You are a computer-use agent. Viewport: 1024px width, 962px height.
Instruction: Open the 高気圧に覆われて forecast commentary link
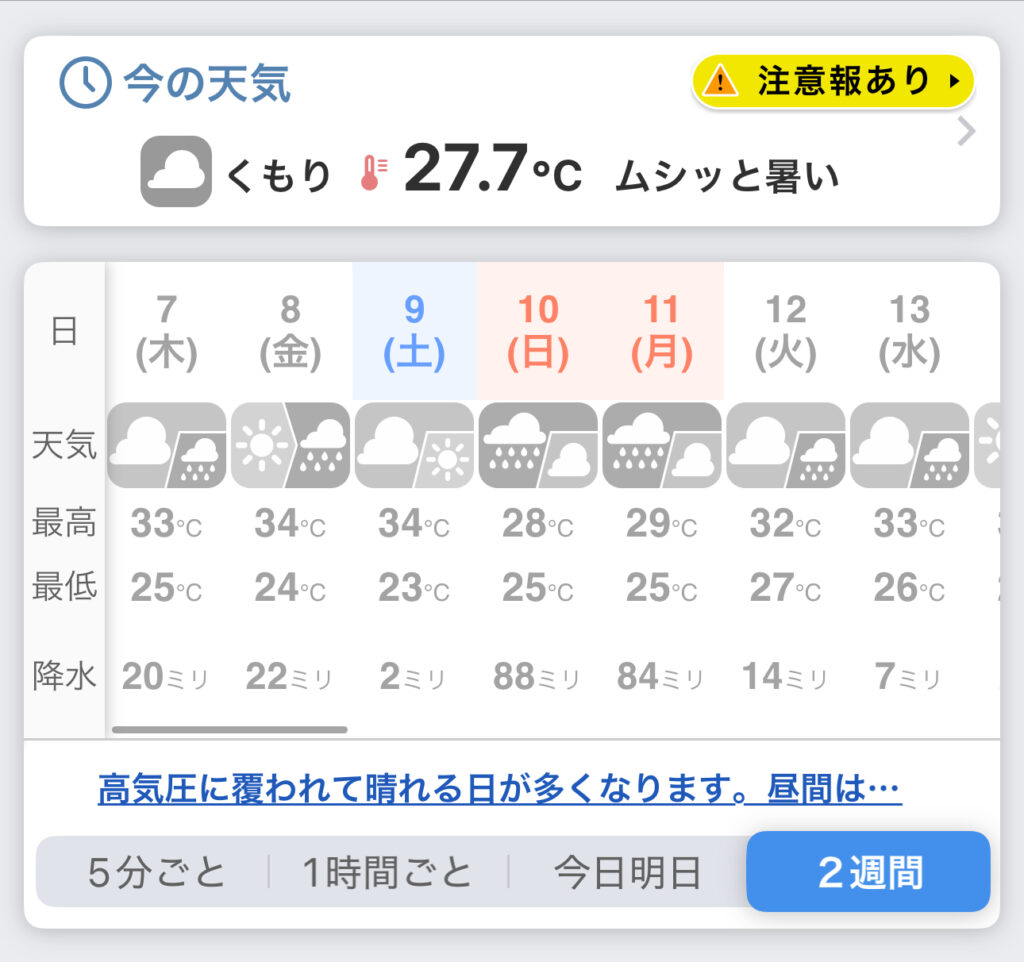[500, 790]
